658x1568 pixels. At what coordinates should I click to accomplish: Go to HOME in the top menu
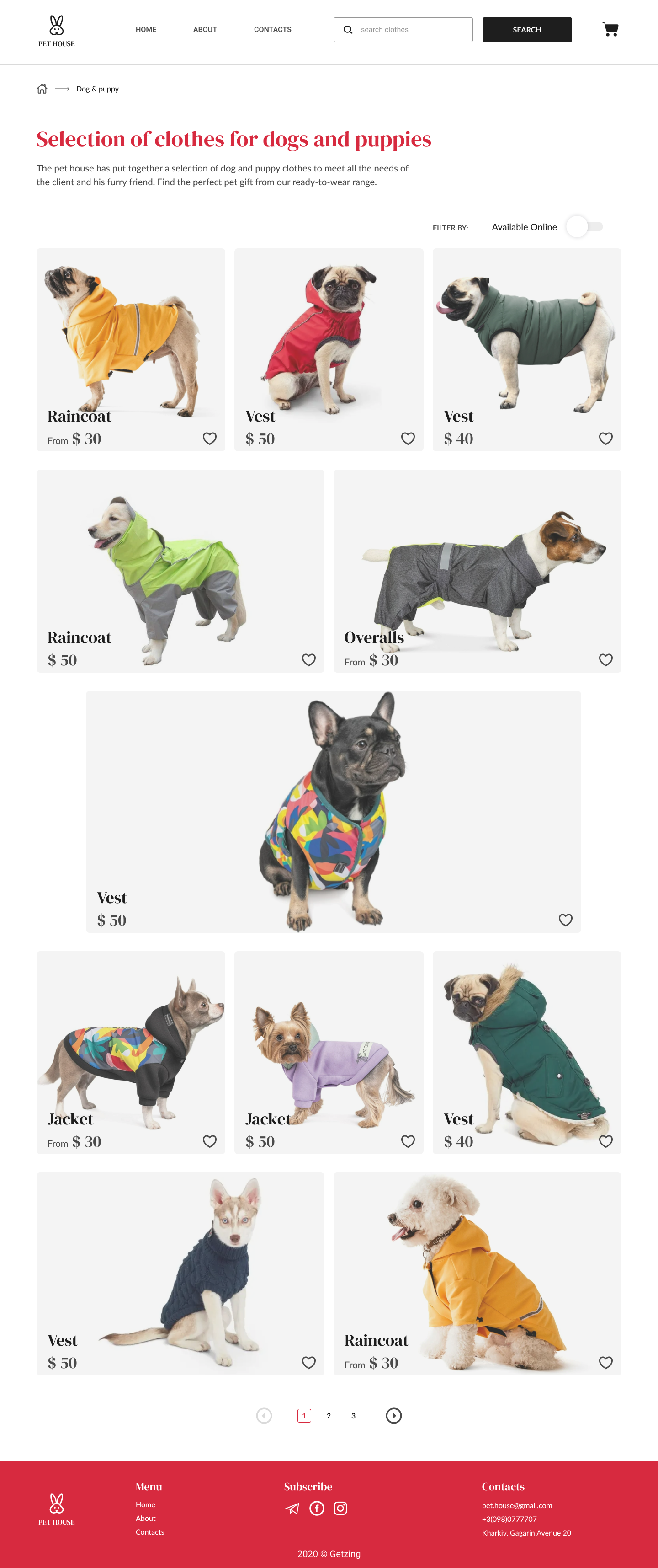[146, 29]
